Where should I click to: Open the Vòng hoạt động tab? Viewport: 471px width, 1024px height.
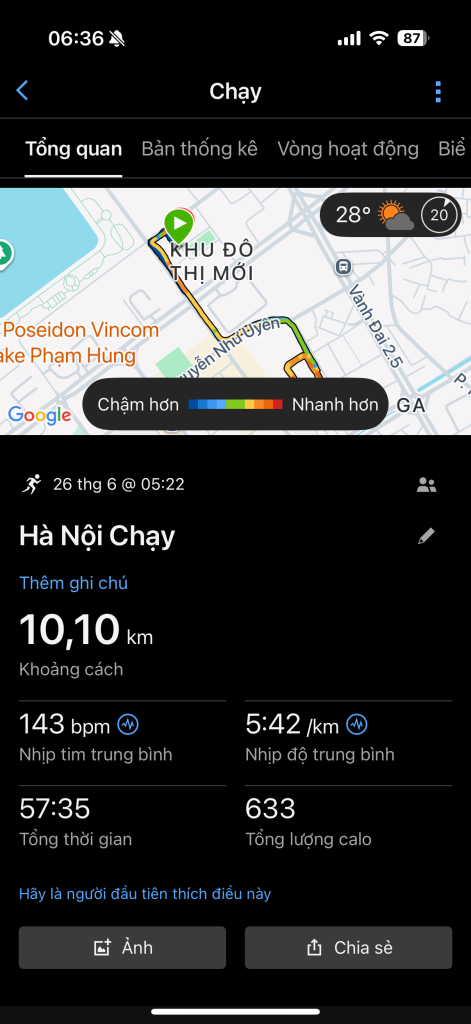point(348,149)
